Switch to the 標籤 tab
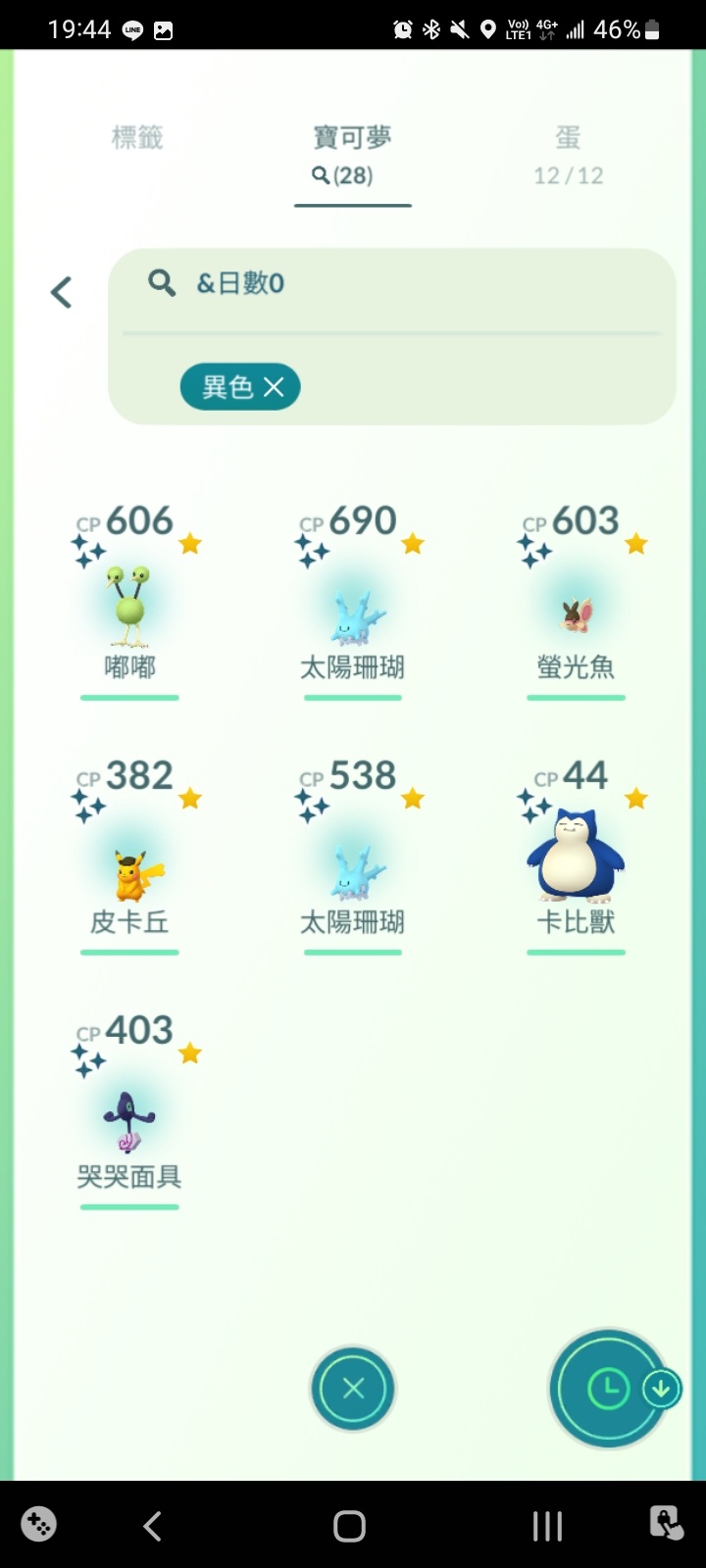706x1568 pixels. 137,138
